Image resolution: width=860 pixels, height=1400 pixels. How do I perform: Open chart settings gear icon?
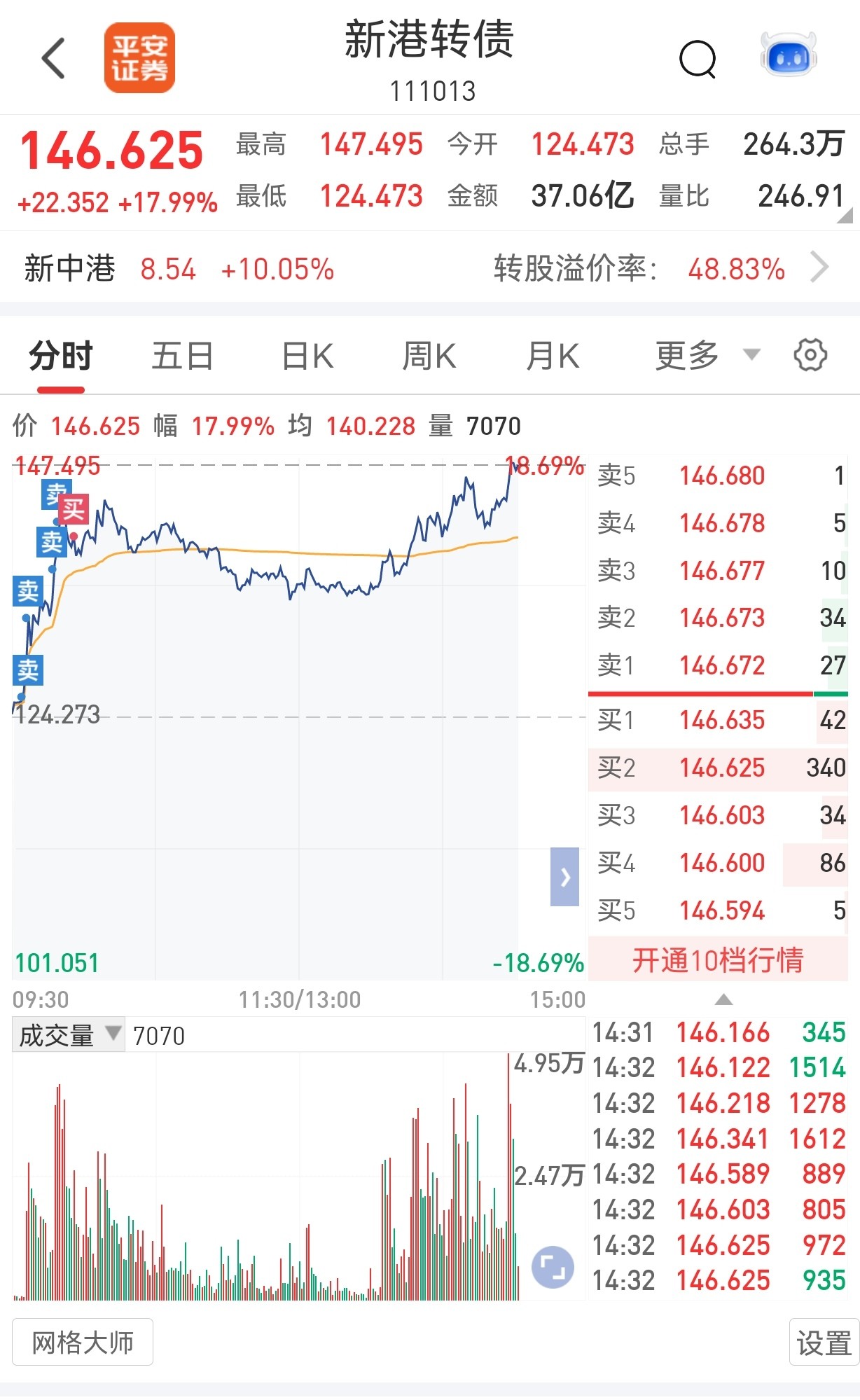(x=810, y=355)
